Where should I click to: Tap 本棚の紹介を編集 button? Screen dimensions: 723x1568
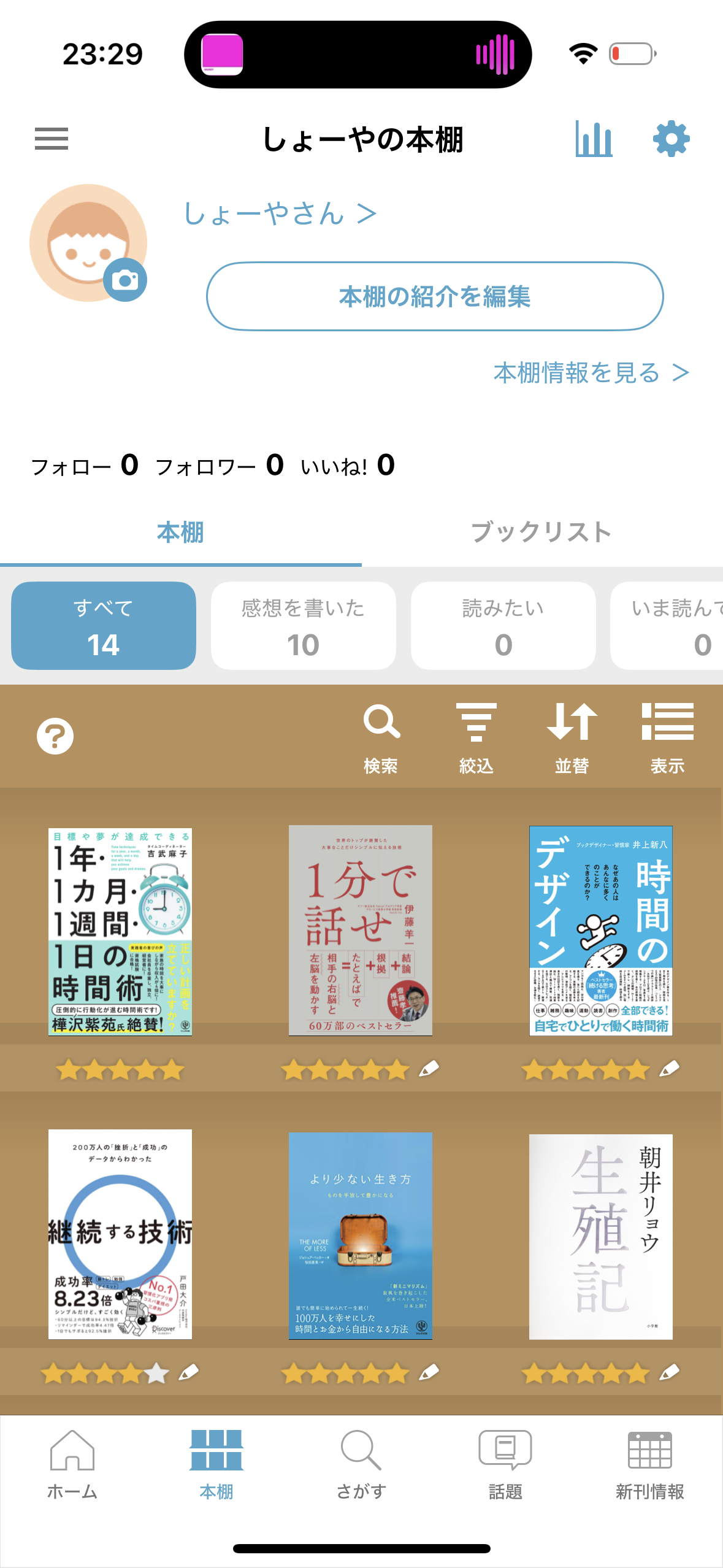click(x=435, y=296)
